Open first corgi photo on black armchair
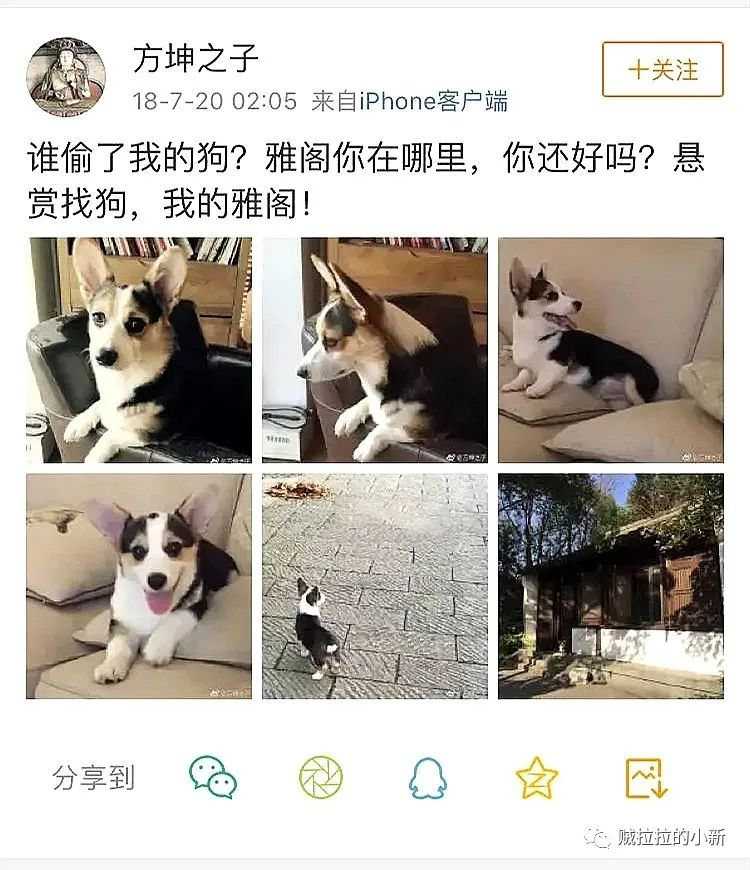750x870 pixels. point(139,350)
